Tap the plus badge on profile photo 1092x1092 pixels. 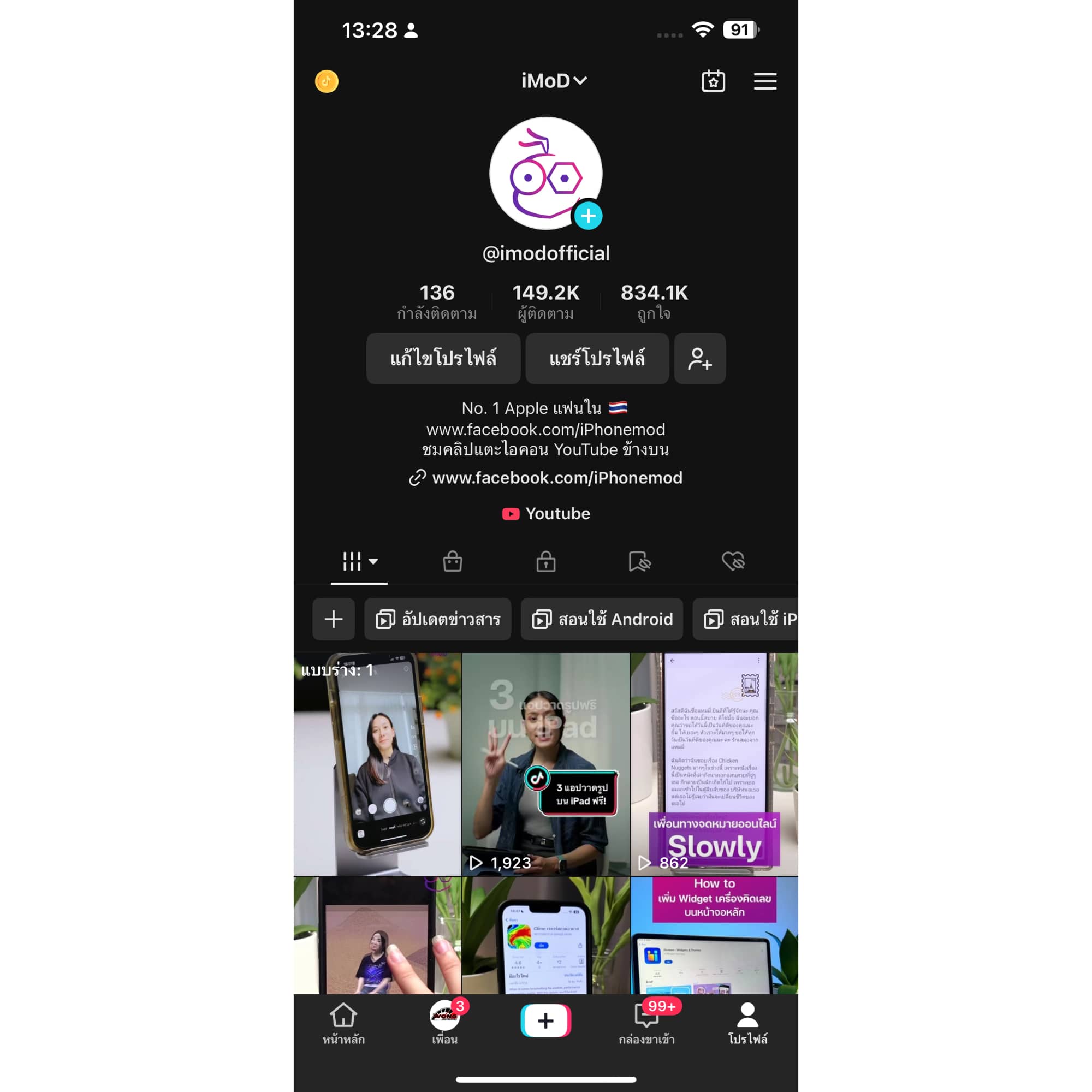[x=588, y=216]
